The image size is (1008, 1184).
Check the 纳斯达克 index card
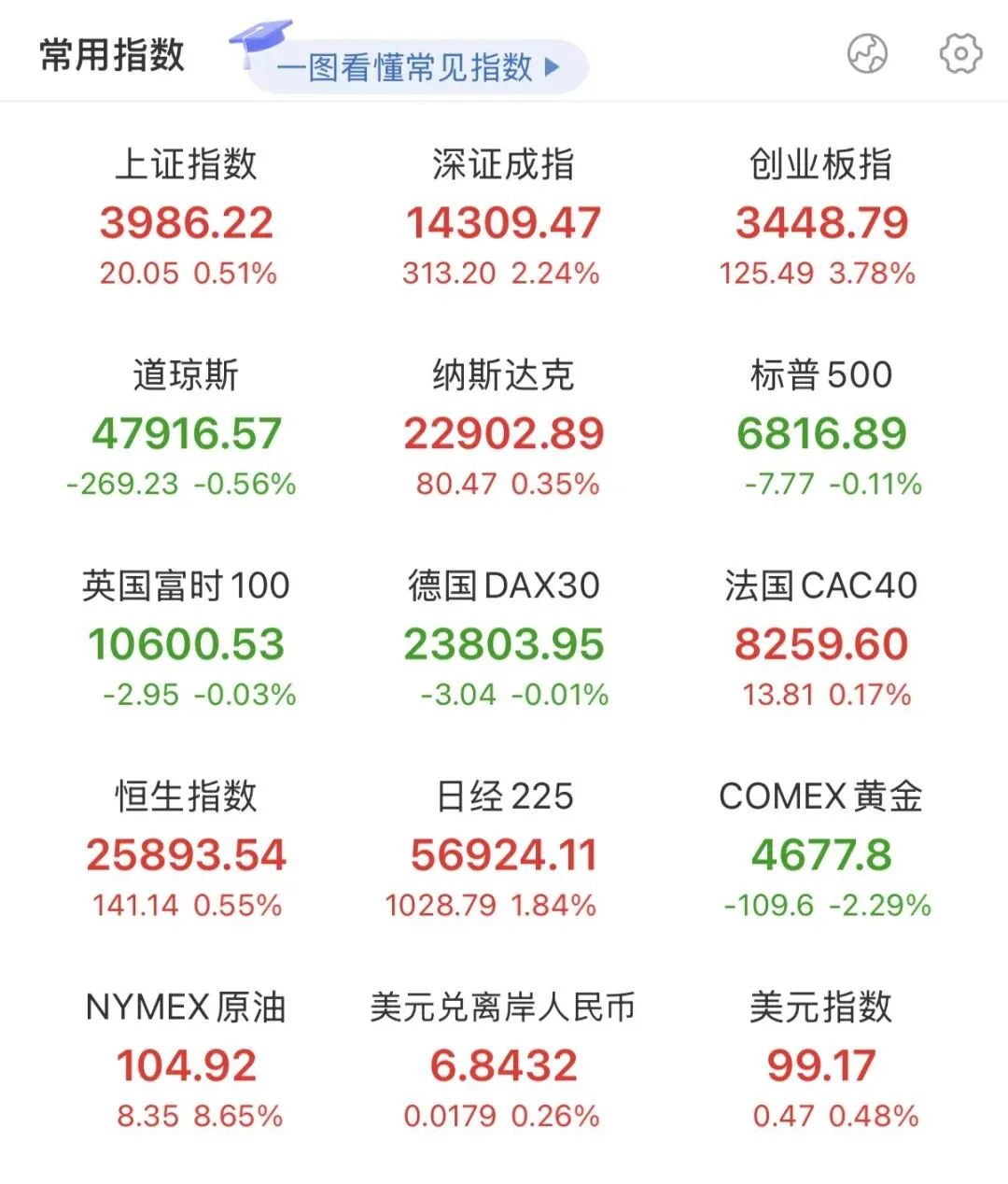click(503, 431)
